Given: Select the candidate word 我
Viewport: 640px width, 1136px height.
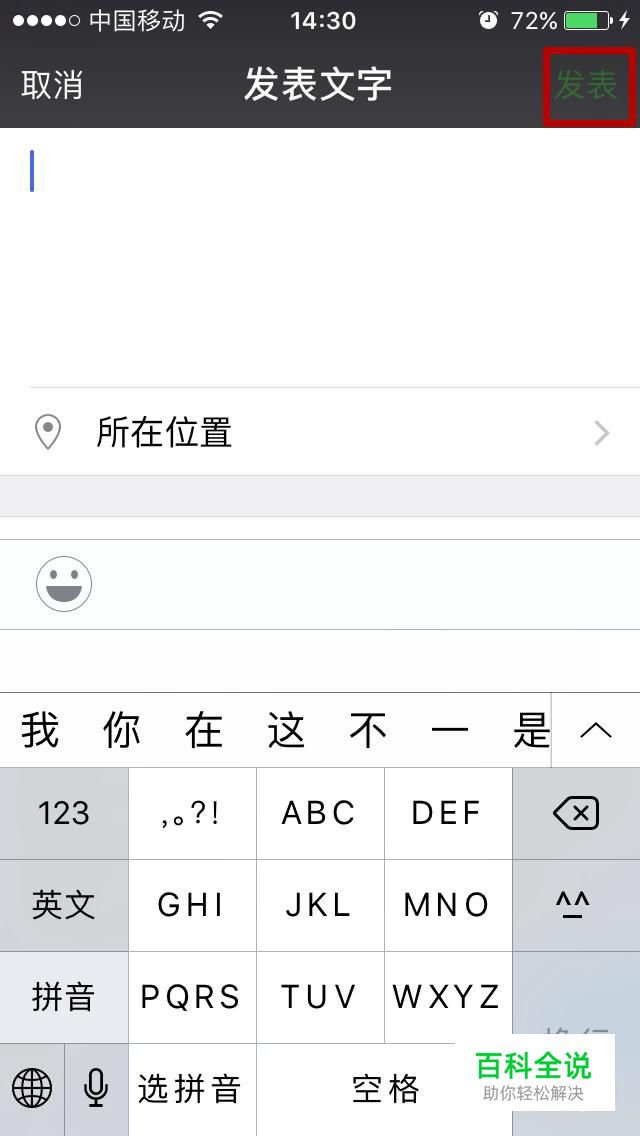Looking at the screenshot, I should (40, 730).
